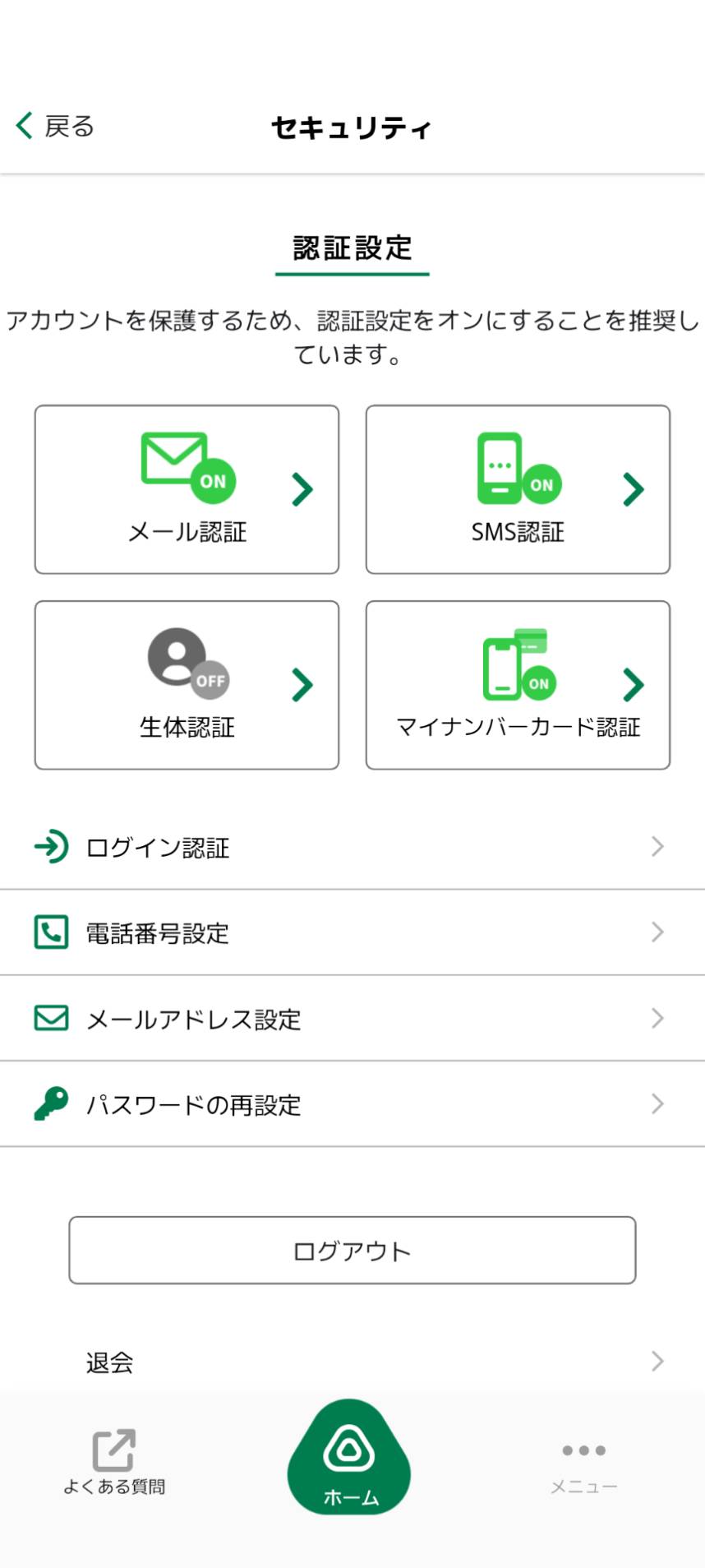705x1568 pixels.
Task: Open メールアドレス設定 row
Action: coord(352,1019)
